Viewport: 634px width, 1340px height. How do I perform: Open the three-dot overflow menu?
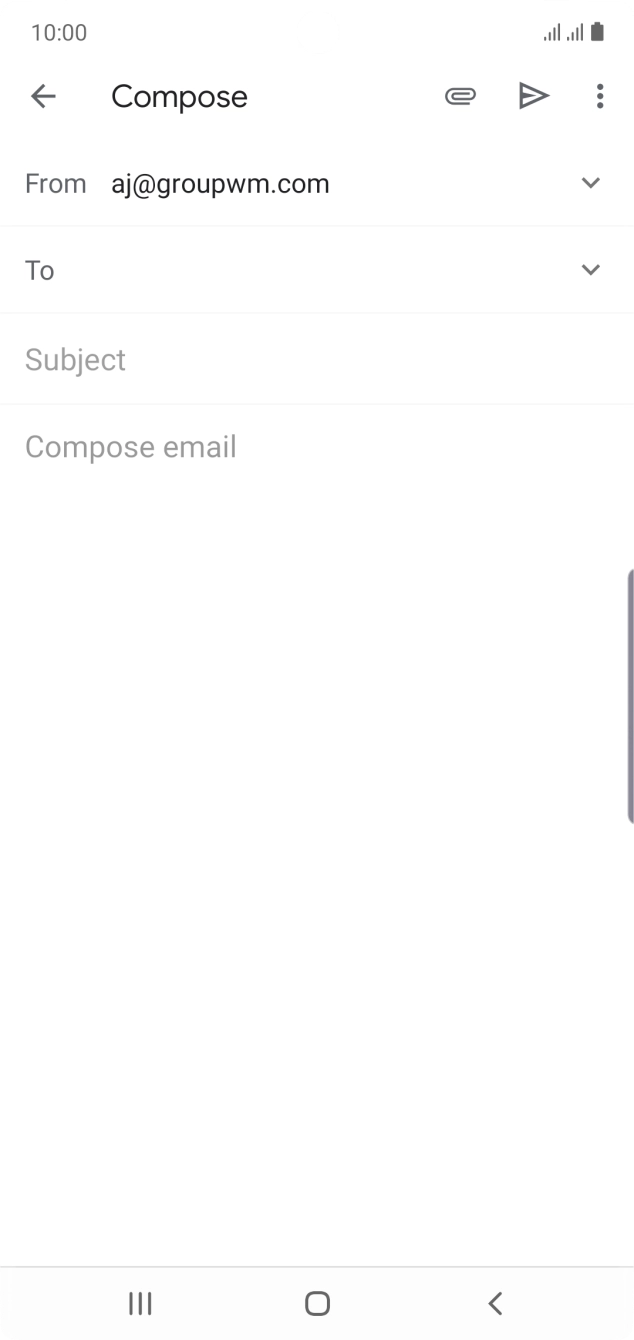(600, 96)
